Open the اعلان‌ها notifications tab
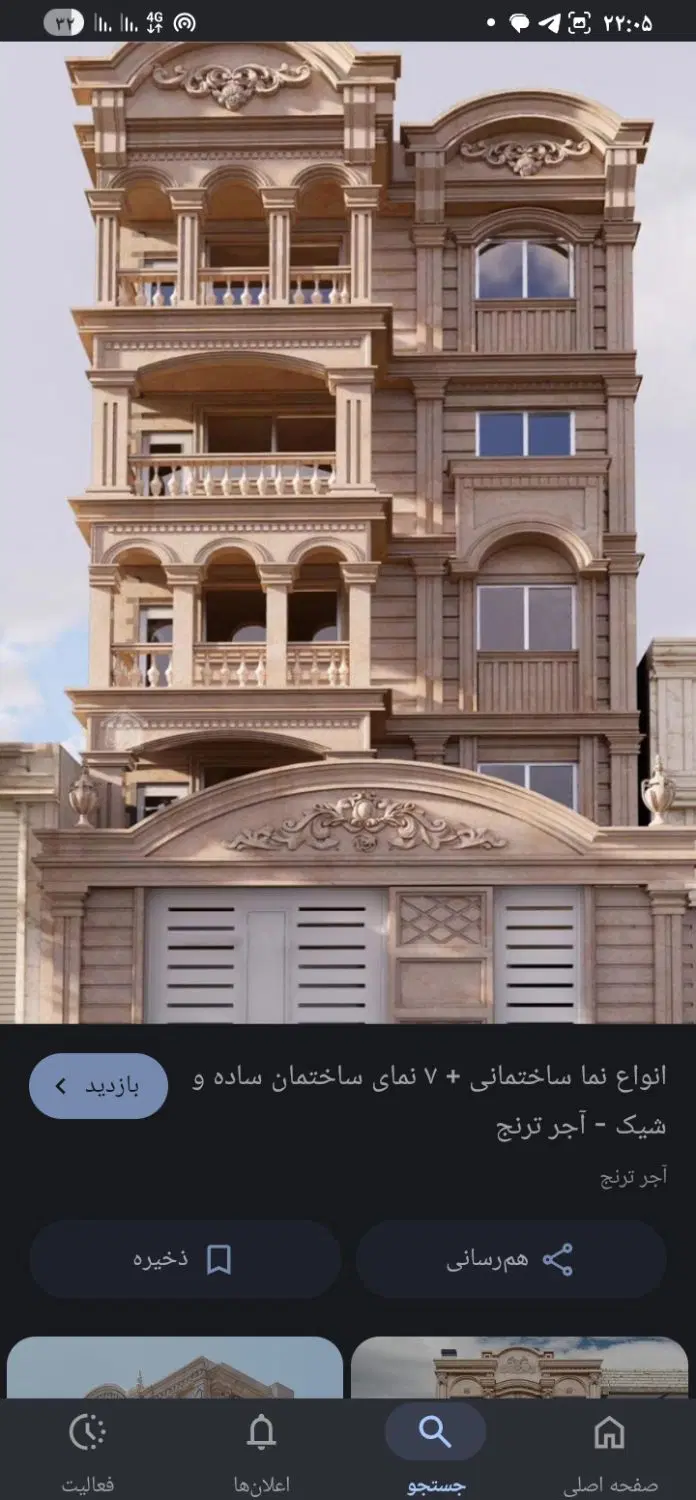Screen dimensions: 696x1500 261,1450
